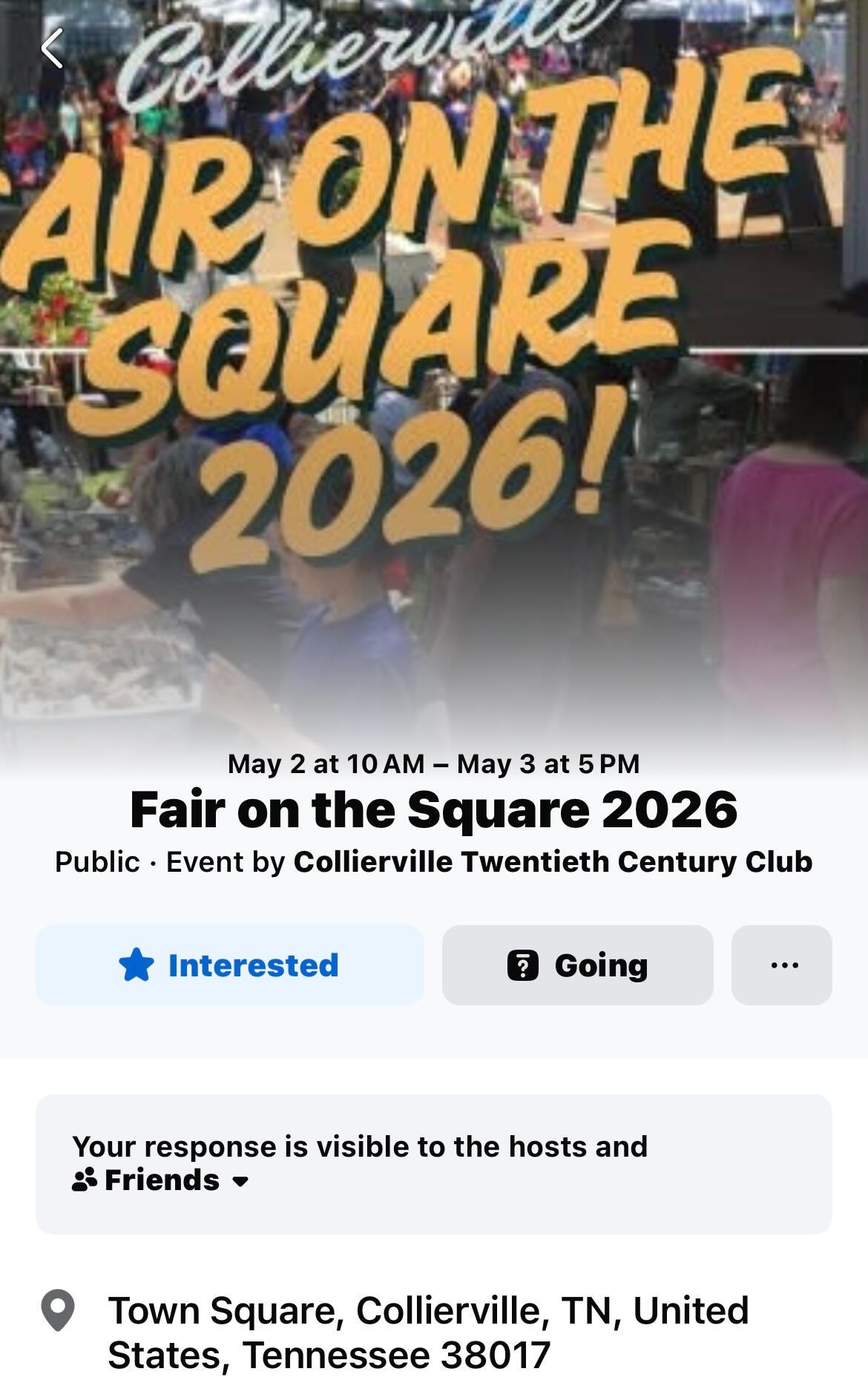Go back using the top-left arrow
The width and height of the screenshot is (868, 1380).
point(52,49)
